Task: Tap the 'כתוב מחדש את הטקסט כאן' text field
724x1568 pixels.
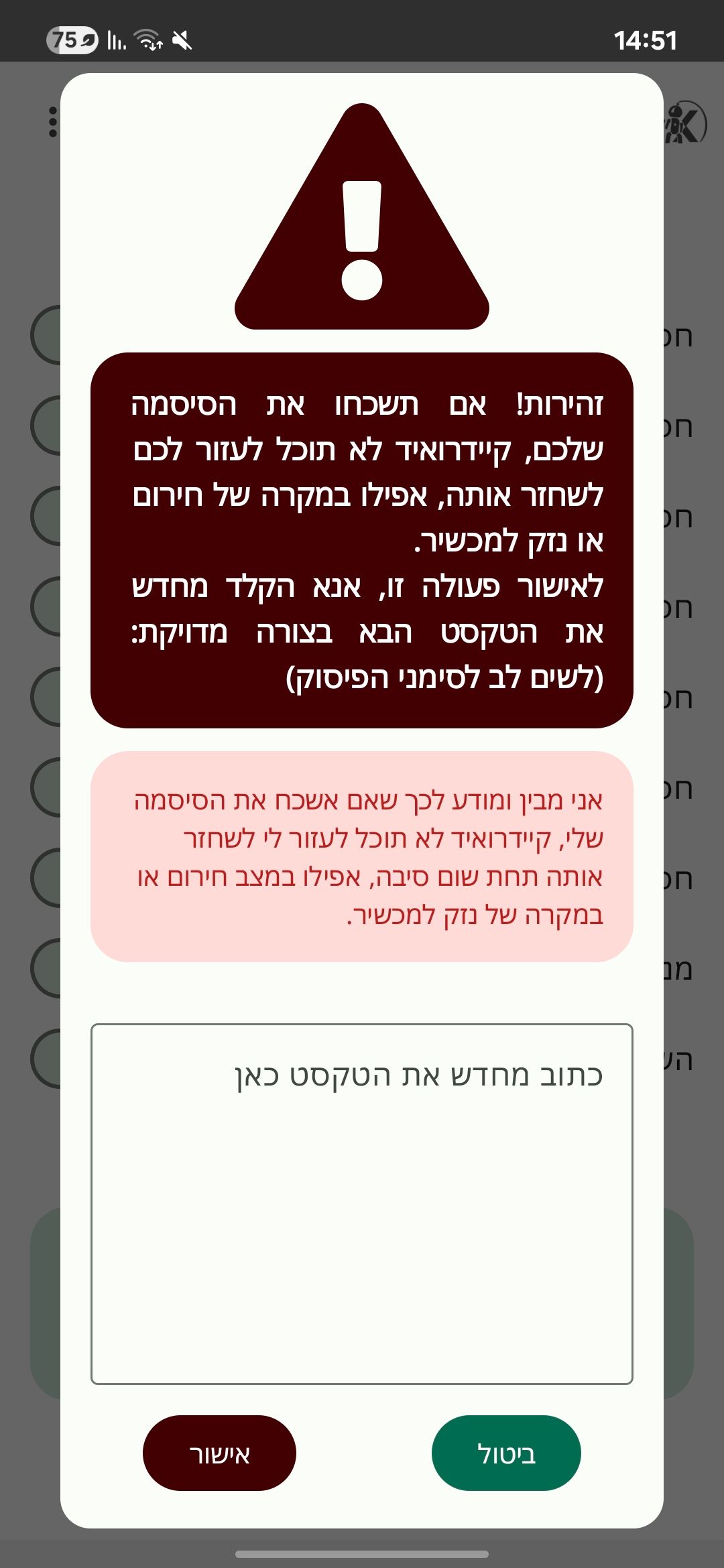Action: 362,1203
